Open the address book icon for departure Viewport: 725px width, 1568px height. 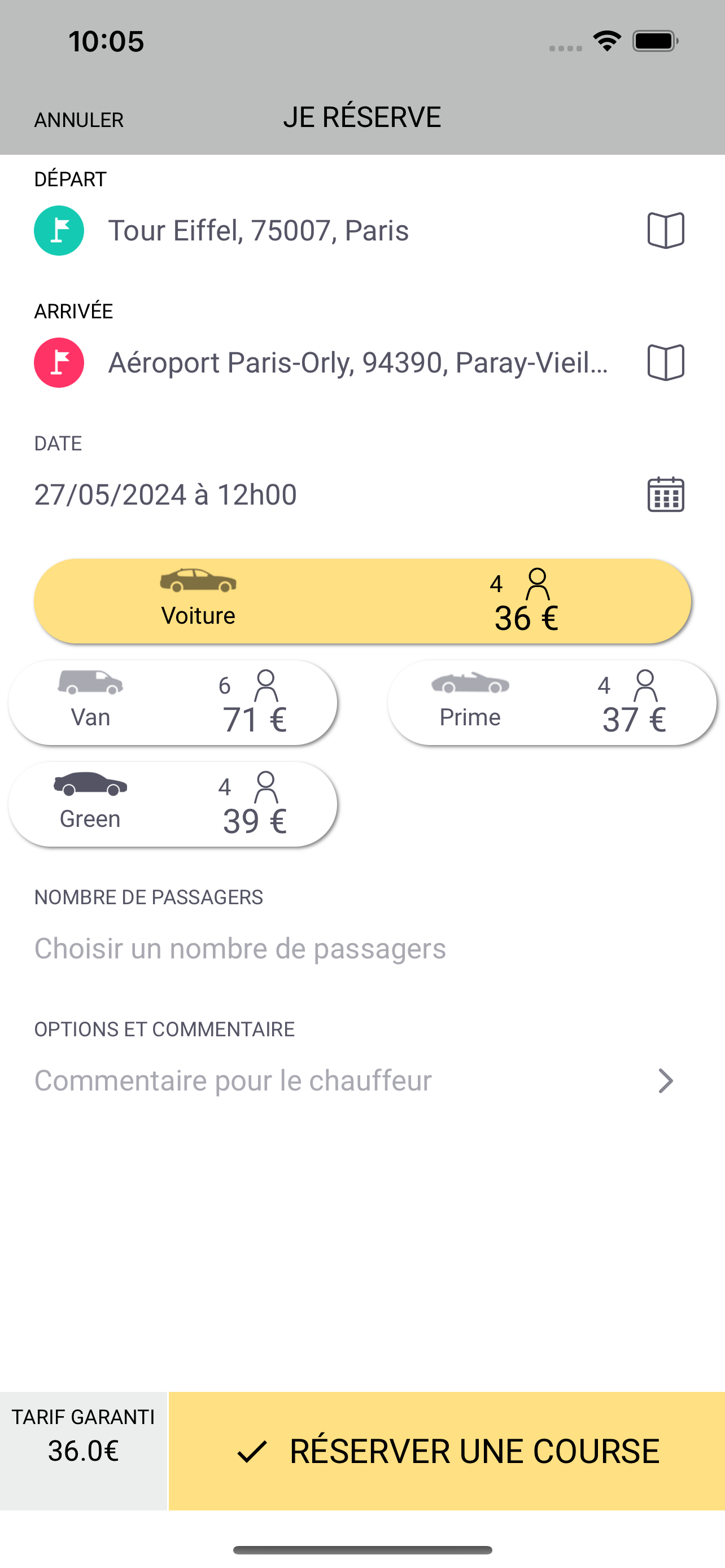[665, 231]
